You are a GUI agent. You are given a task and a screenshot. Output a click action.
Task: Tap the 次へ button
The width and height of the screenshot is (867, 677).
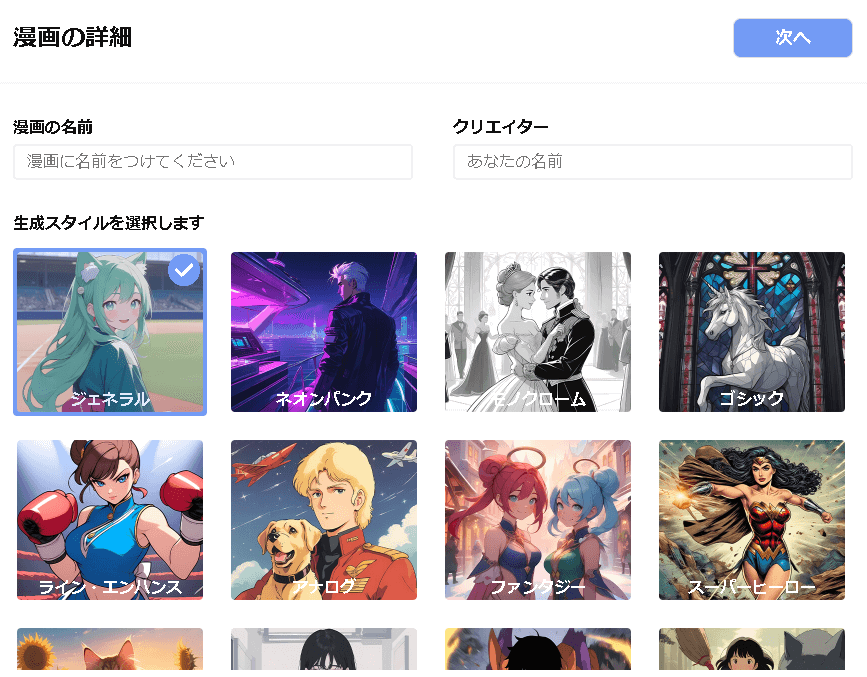[x=792, y=38]
